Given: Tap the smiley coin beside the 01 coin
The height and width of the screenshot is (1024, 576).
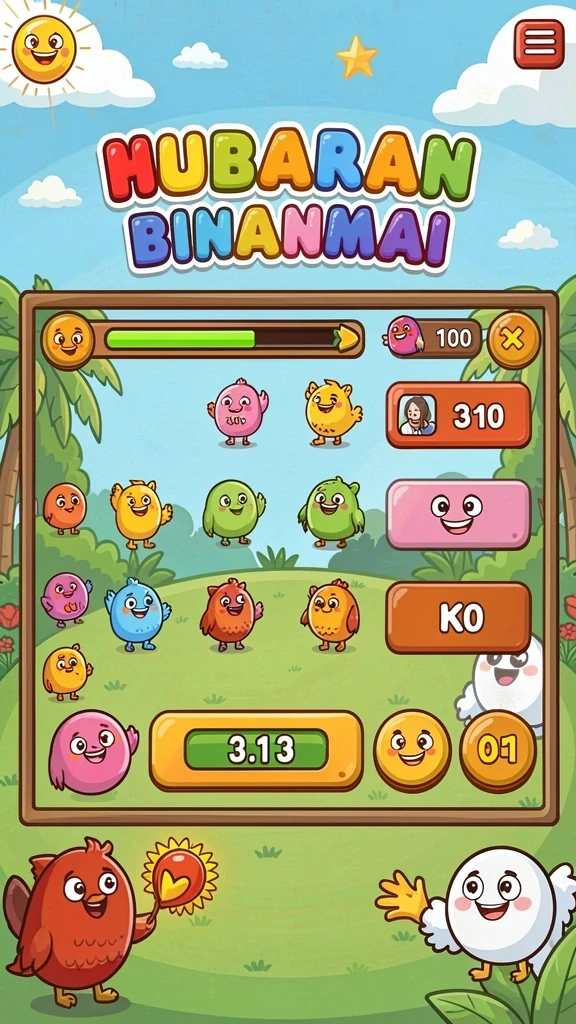Looking at the screenshot, I should pyautogui.click(x=412, y=751).
